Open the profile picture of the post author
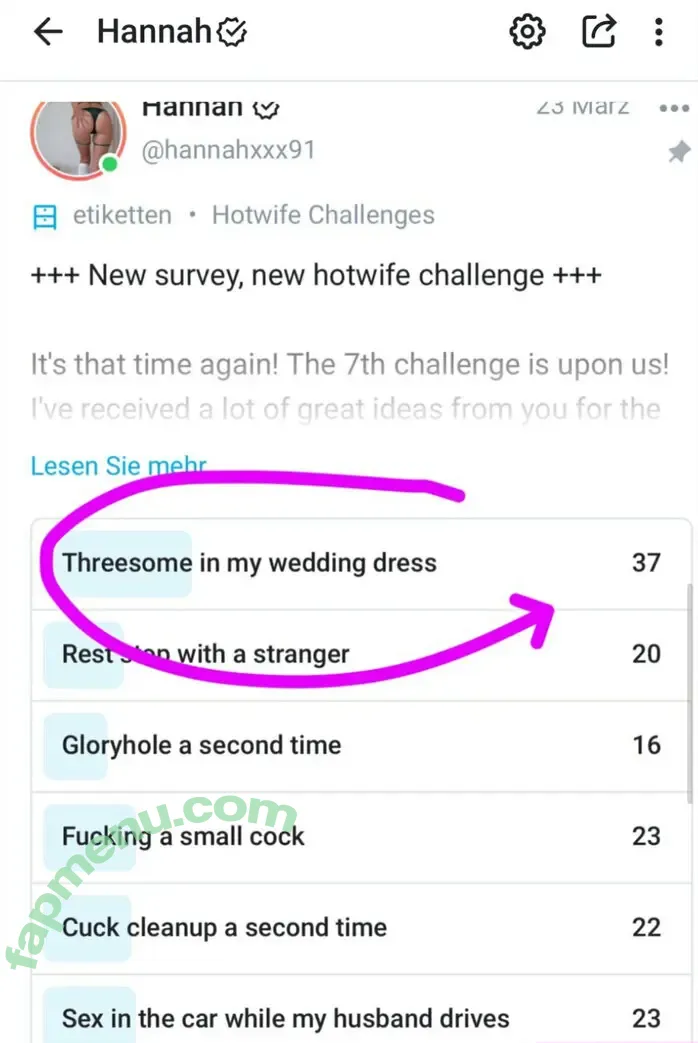 [78, 138]
